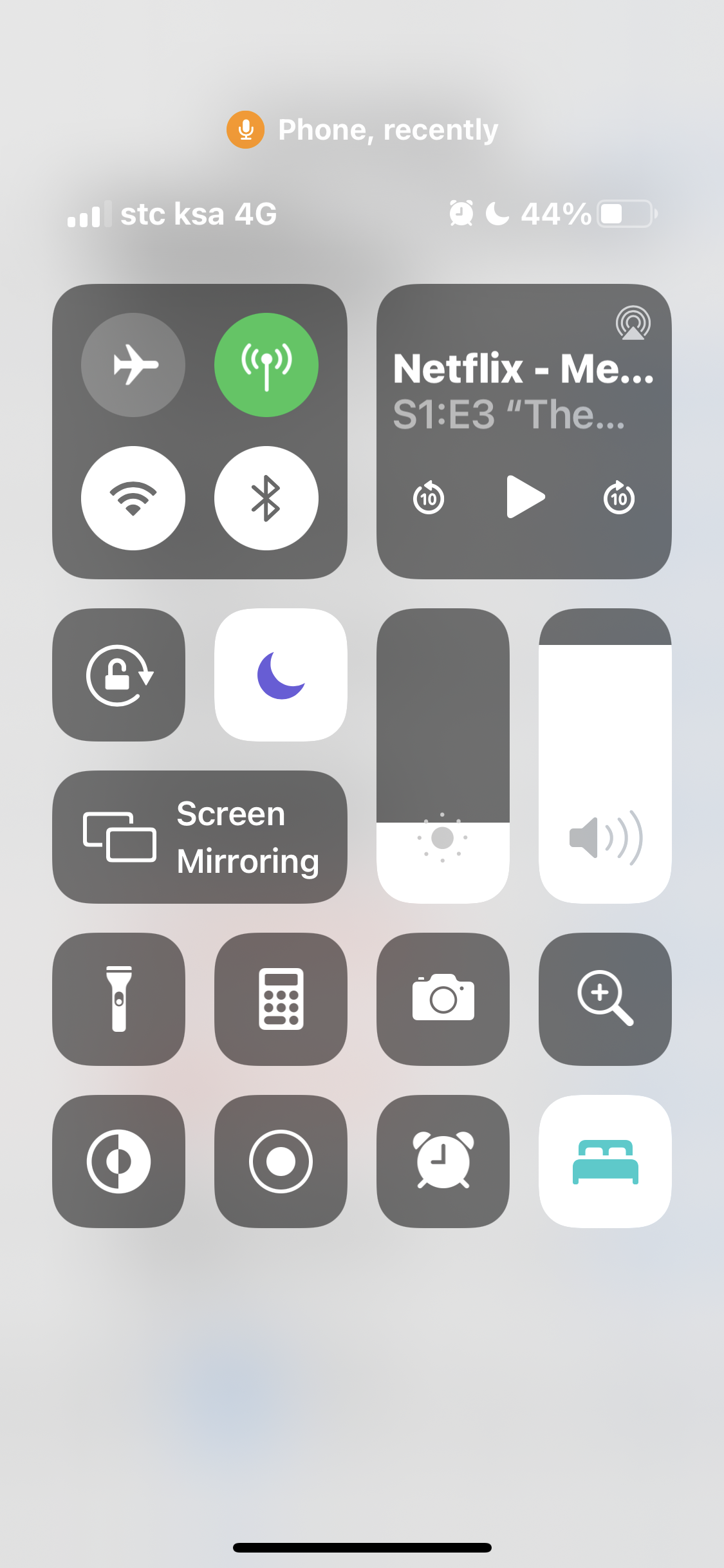Toggle Dark Mode appearance
Screen dimensions: 724x1568
[x=119, y=1161]
